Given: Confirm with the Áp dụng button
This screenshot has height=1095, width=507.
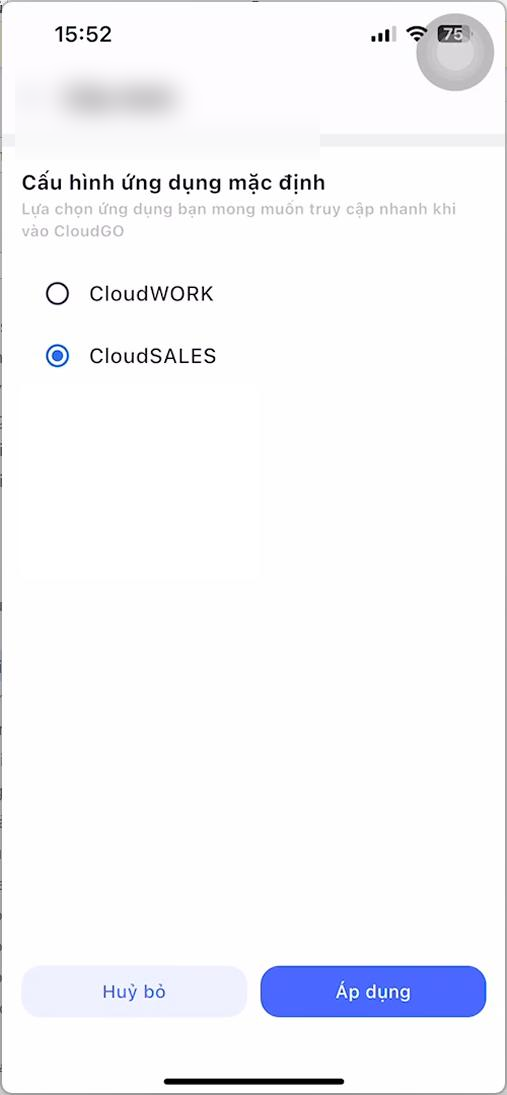Looking at the screenshot, I should (x=373, y=991).
